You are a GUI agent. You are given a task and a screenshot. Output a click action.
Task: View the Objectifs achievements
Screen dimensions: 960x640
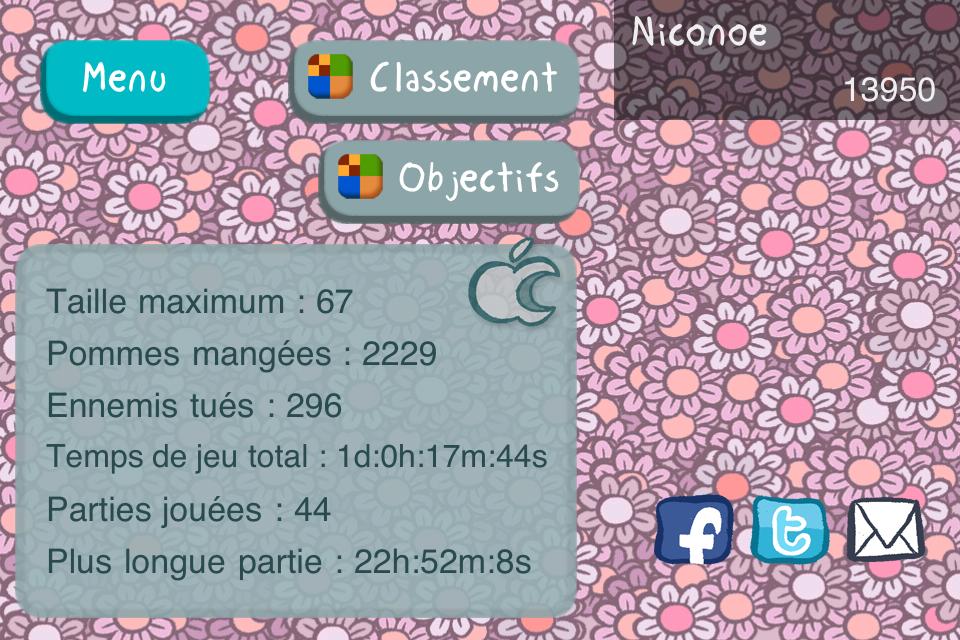[450, 178]
